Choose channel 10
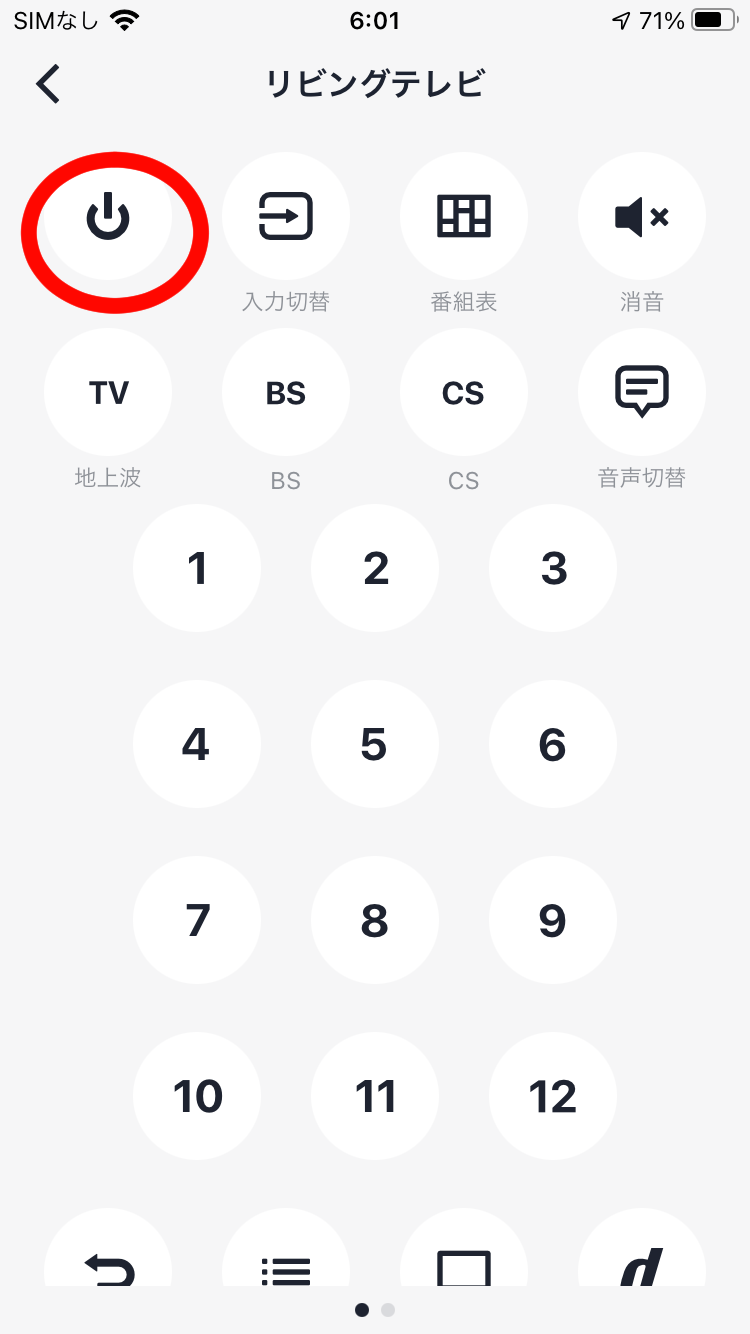Image resolution: width=750 pixels, height=1334 pixels. tap(197, 1097)
